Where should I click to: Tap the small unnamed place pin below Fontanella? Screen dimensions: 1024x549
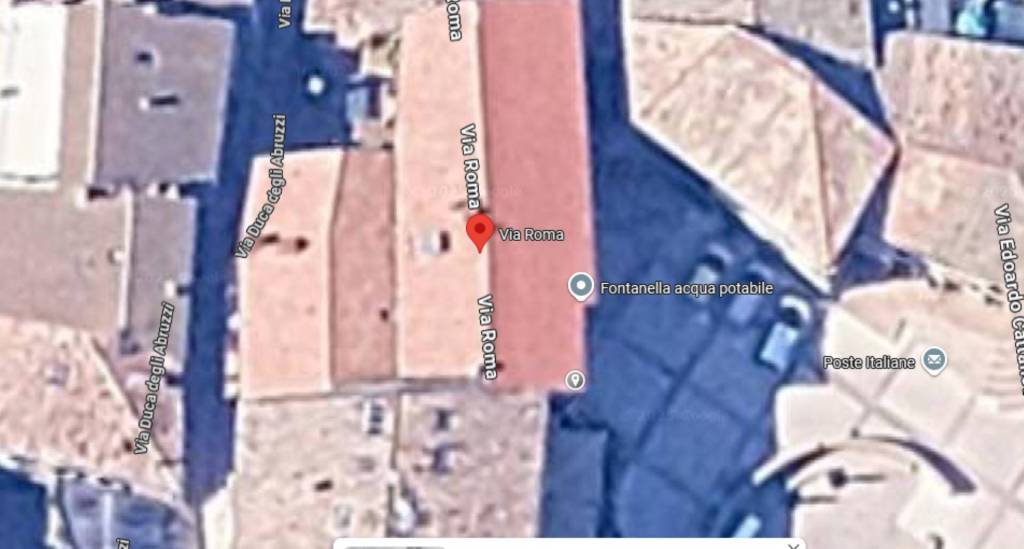574,380
